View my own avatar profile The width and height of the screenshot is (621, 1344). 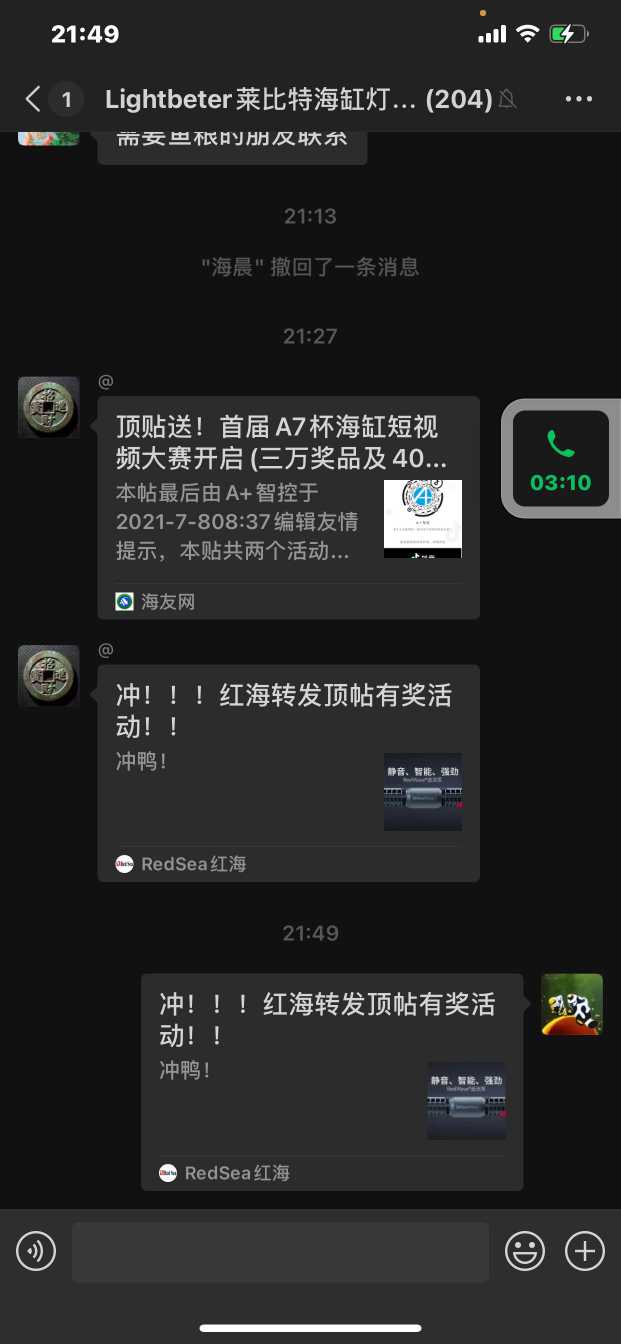pos(572,1004)
